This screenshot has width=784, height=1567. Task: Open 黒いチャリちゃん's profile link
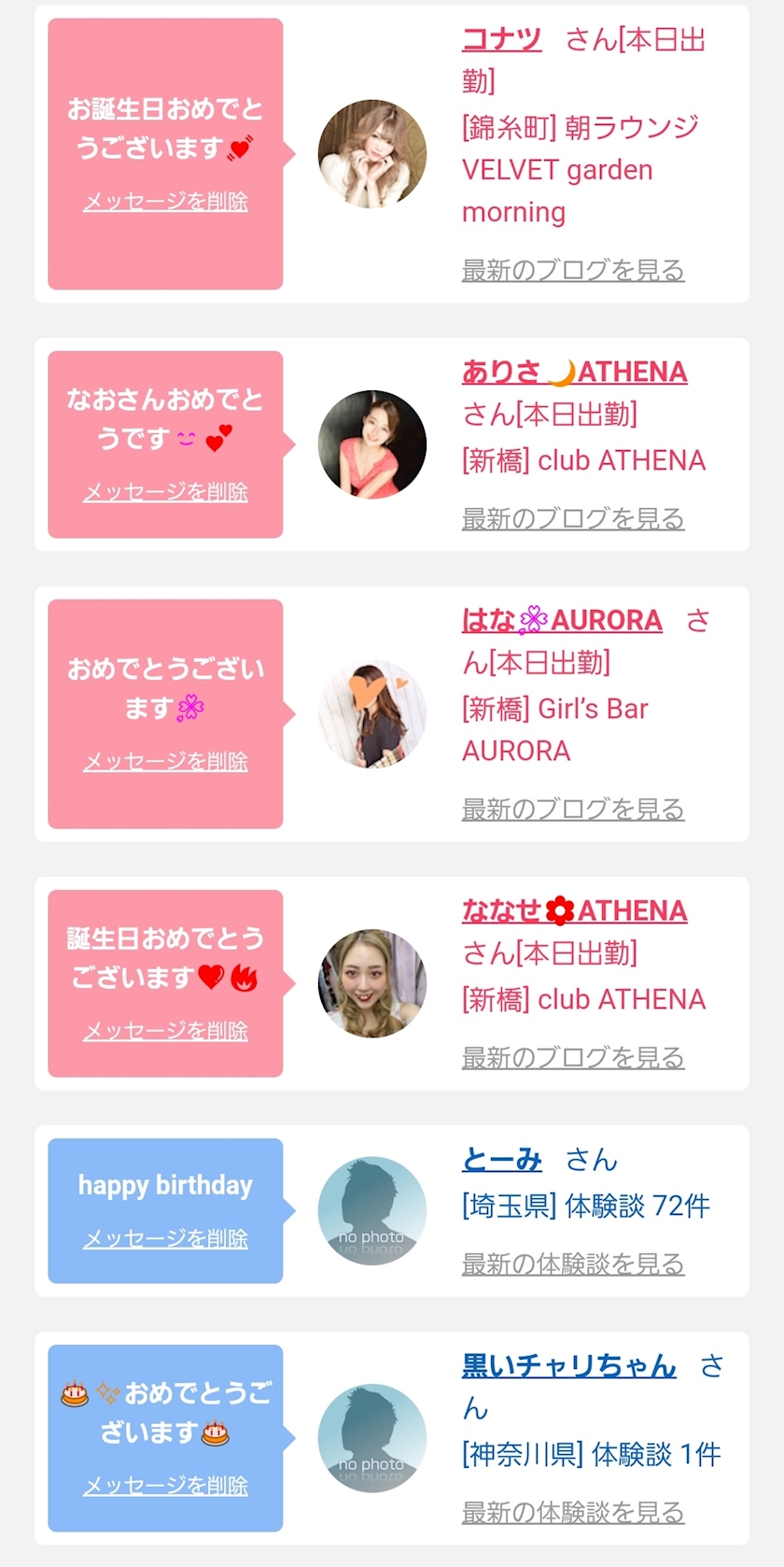[568, 1366]
